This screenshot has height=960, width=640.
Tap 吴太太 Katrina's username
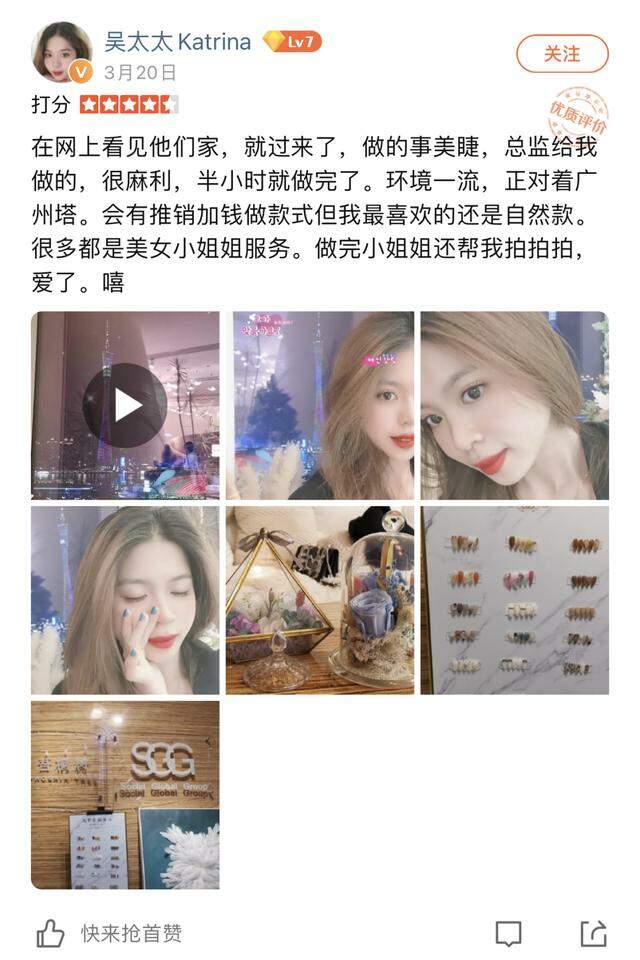click(x=178, y=41)
